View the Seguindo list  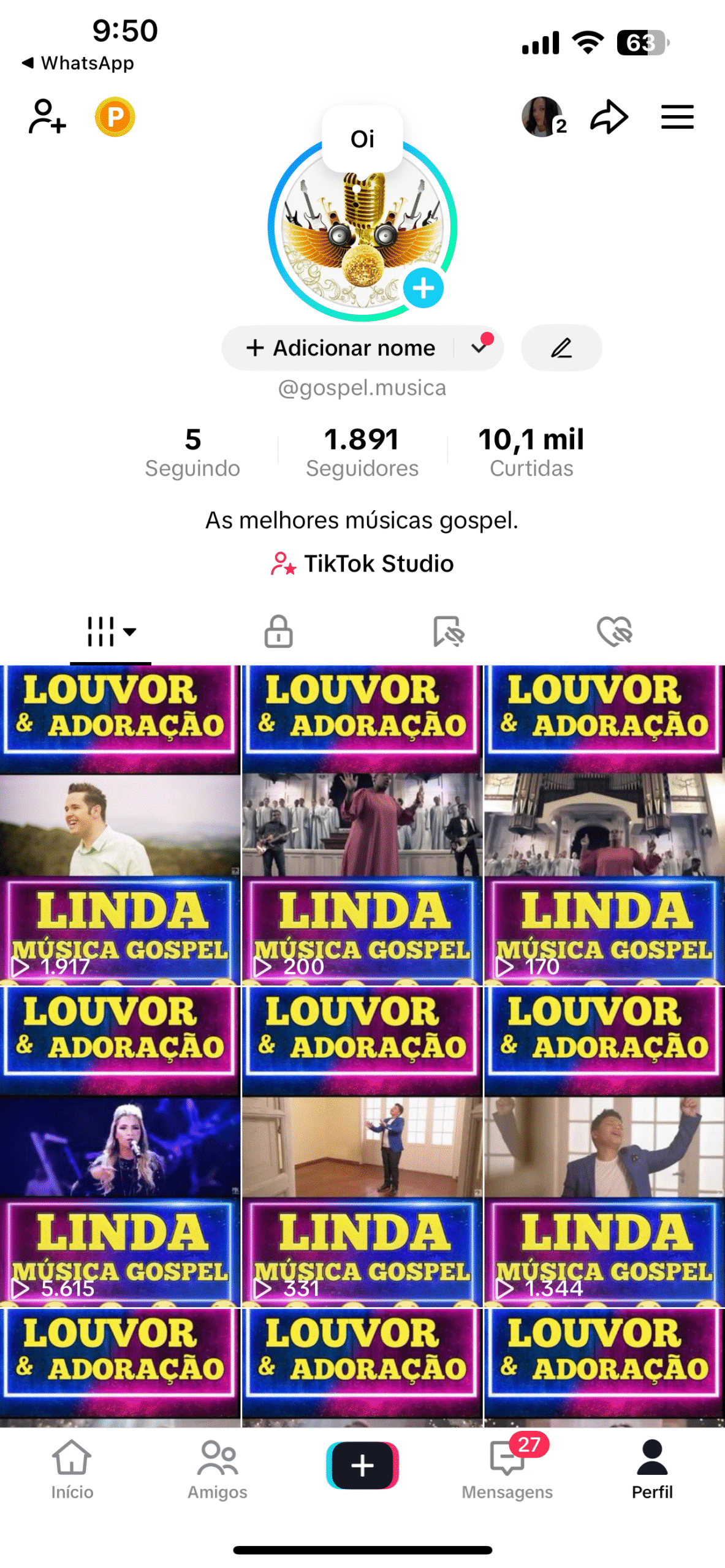tap(192, 452)
